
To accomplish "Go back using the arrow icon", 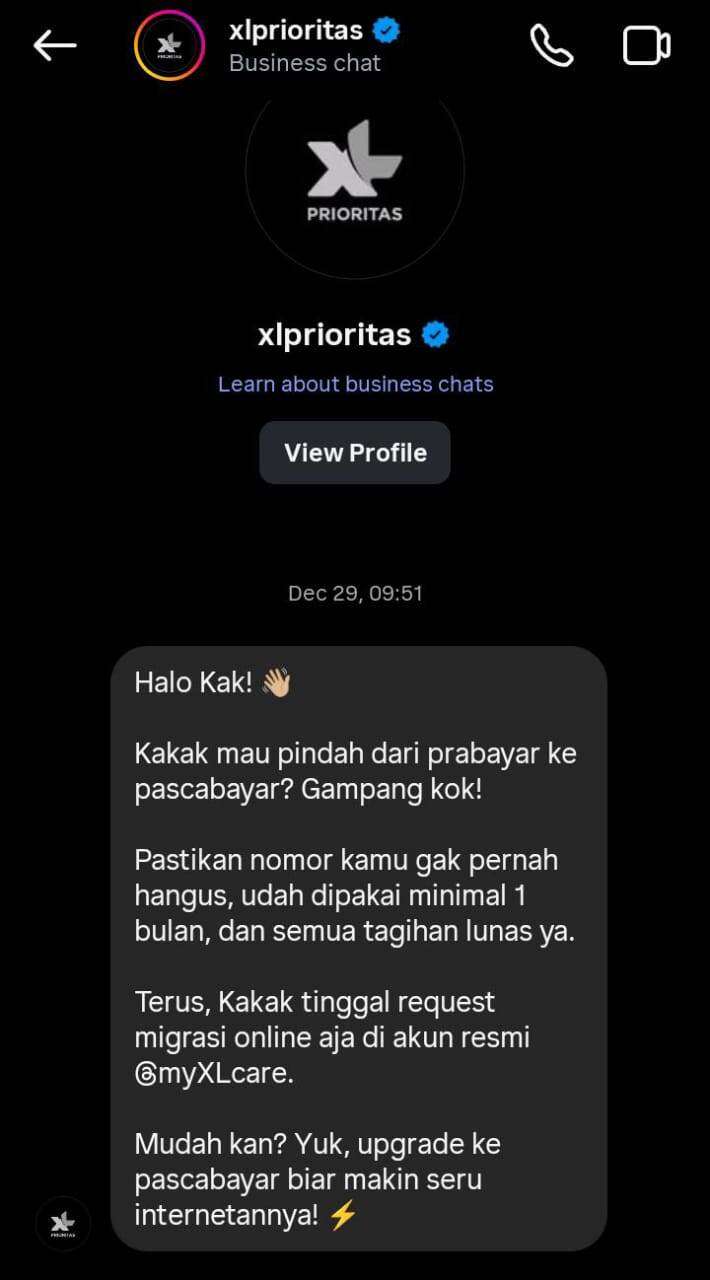I will [x=54, y=45].
